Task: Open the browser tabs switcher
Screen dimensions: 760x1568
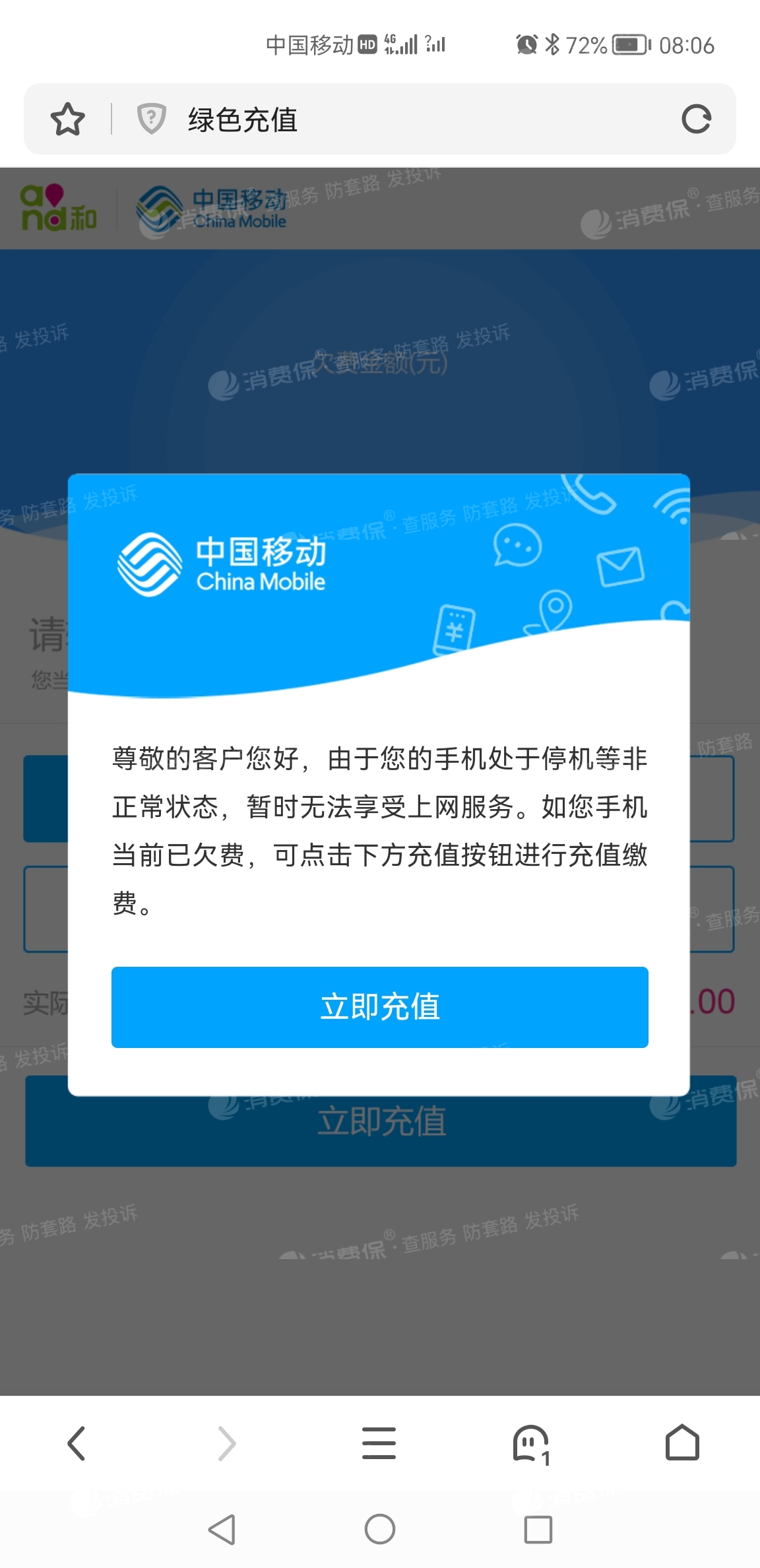Action: coord(531,1444)
